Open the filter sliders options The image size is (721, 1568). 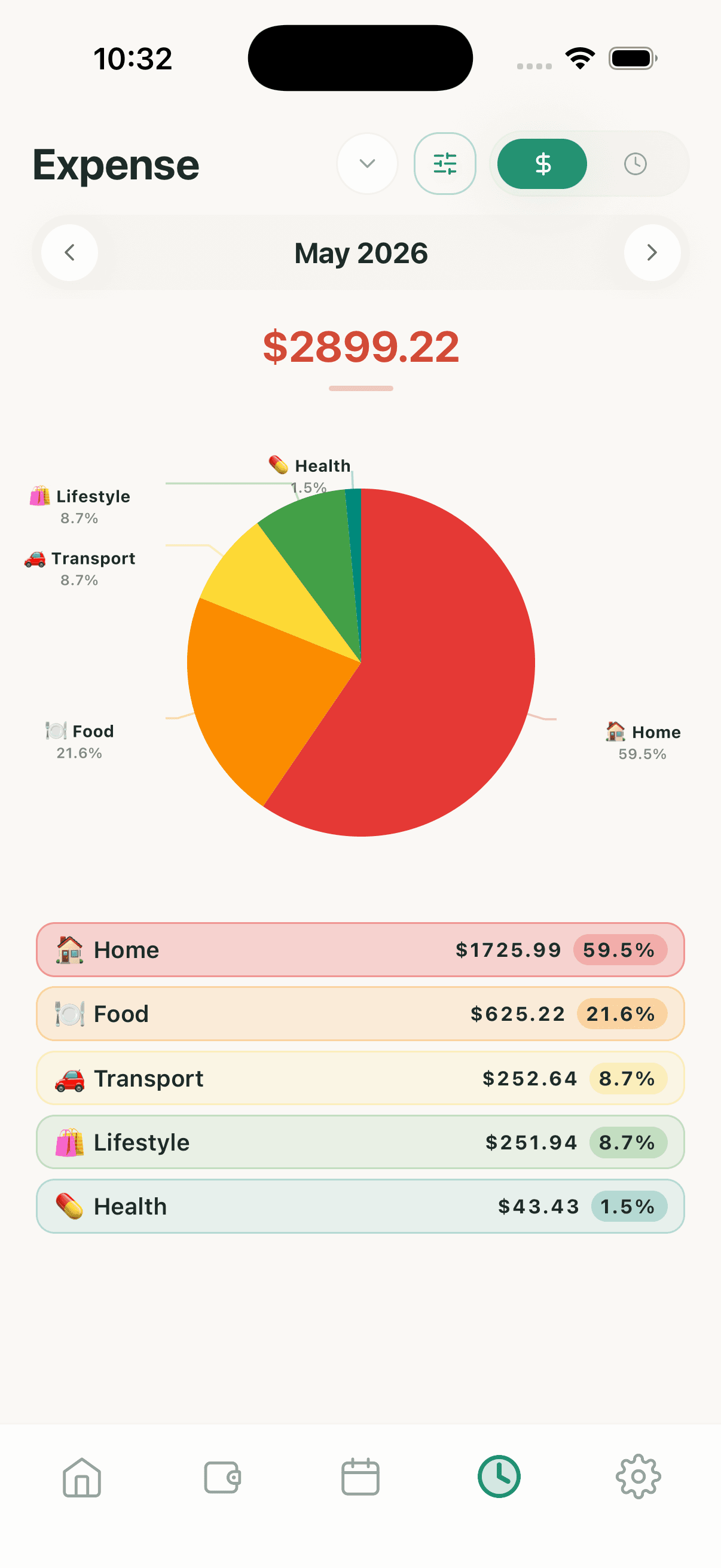point(445,163)
